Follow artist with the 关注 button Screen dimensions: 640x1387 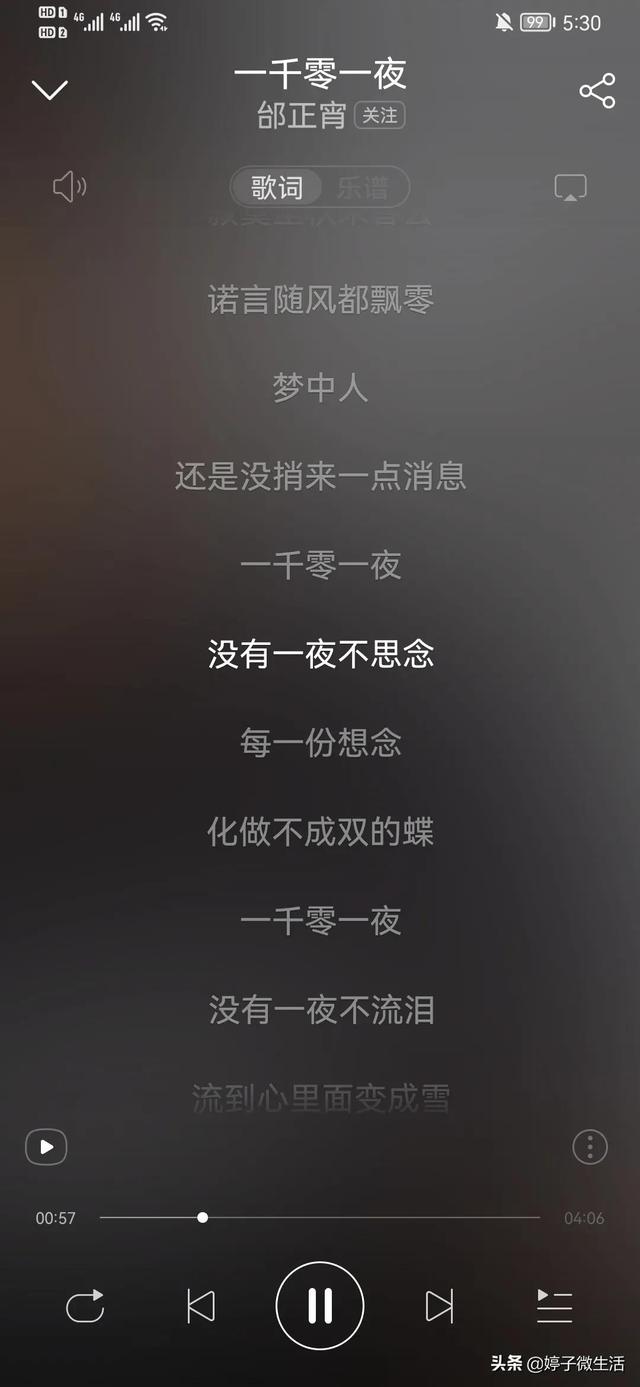[x=379, y=116]
